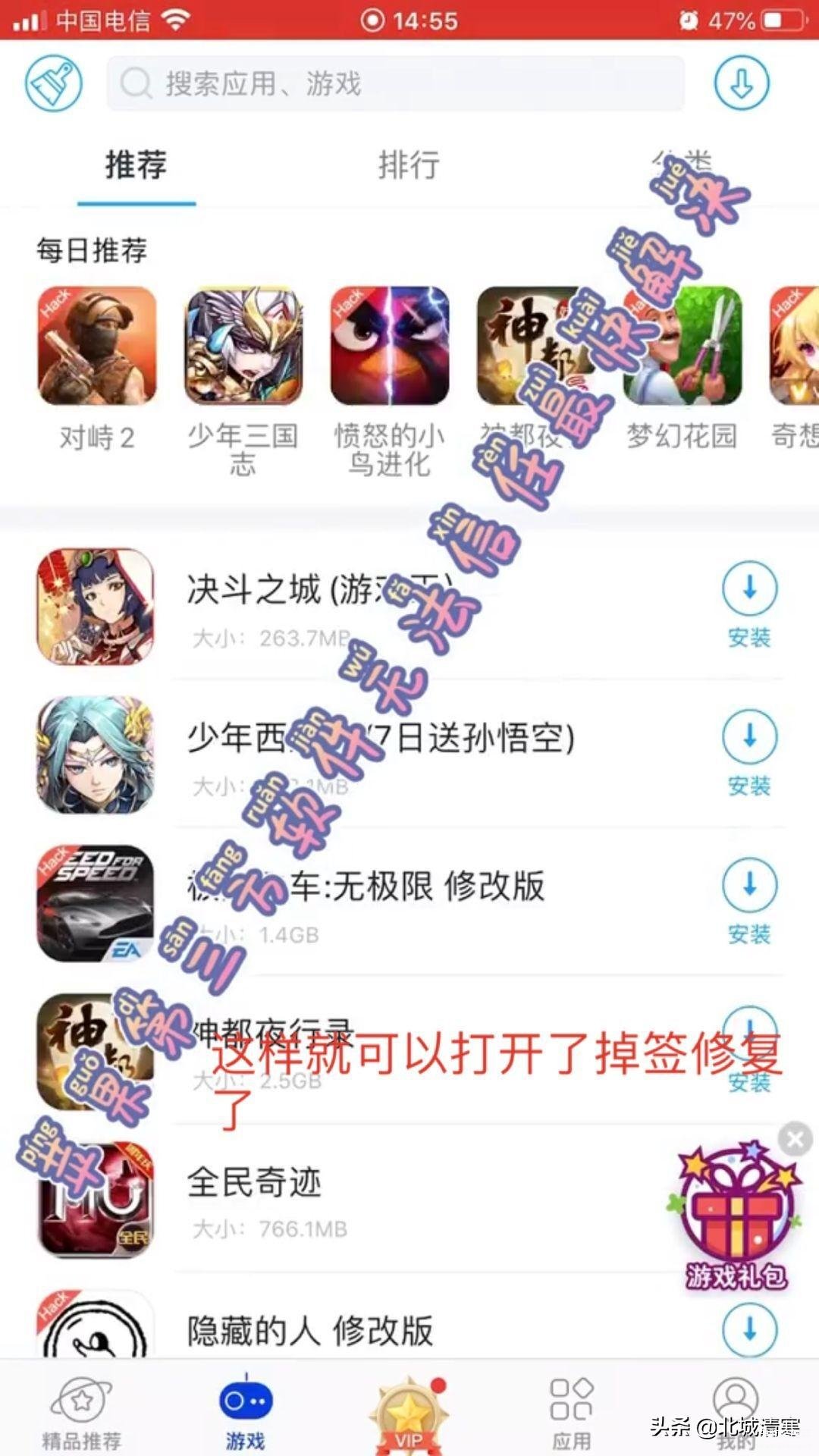The width and height of the screenshot is (819, 1456).
Task: Open the 我的 profile tab
Action: coord(736,1412)
